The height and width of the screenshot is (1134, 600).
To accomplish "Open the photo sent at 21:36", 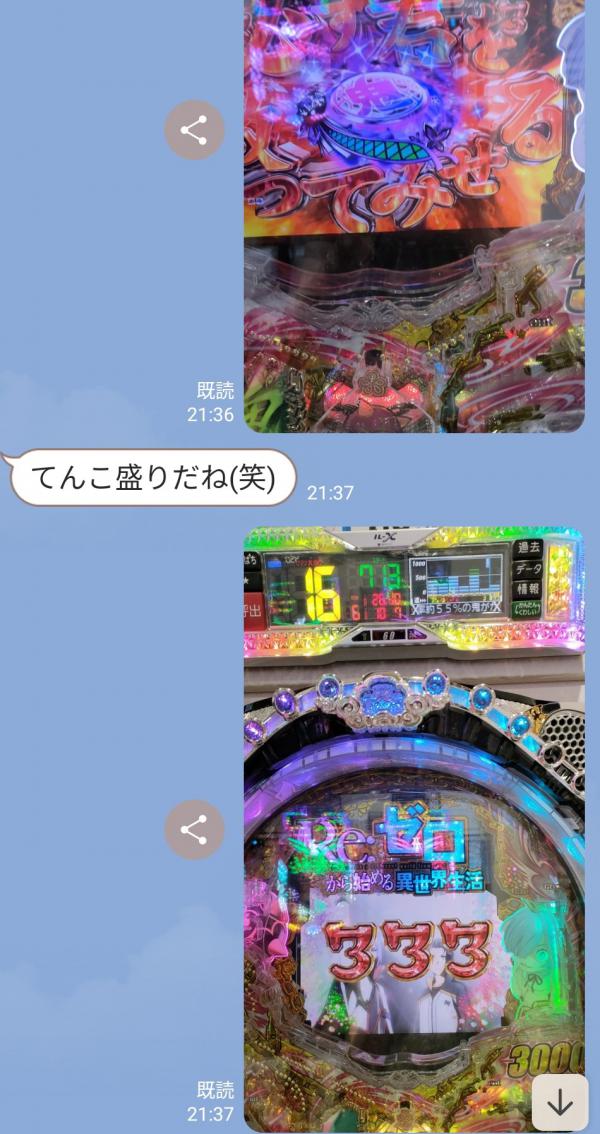I will click(x=413, y=215).
